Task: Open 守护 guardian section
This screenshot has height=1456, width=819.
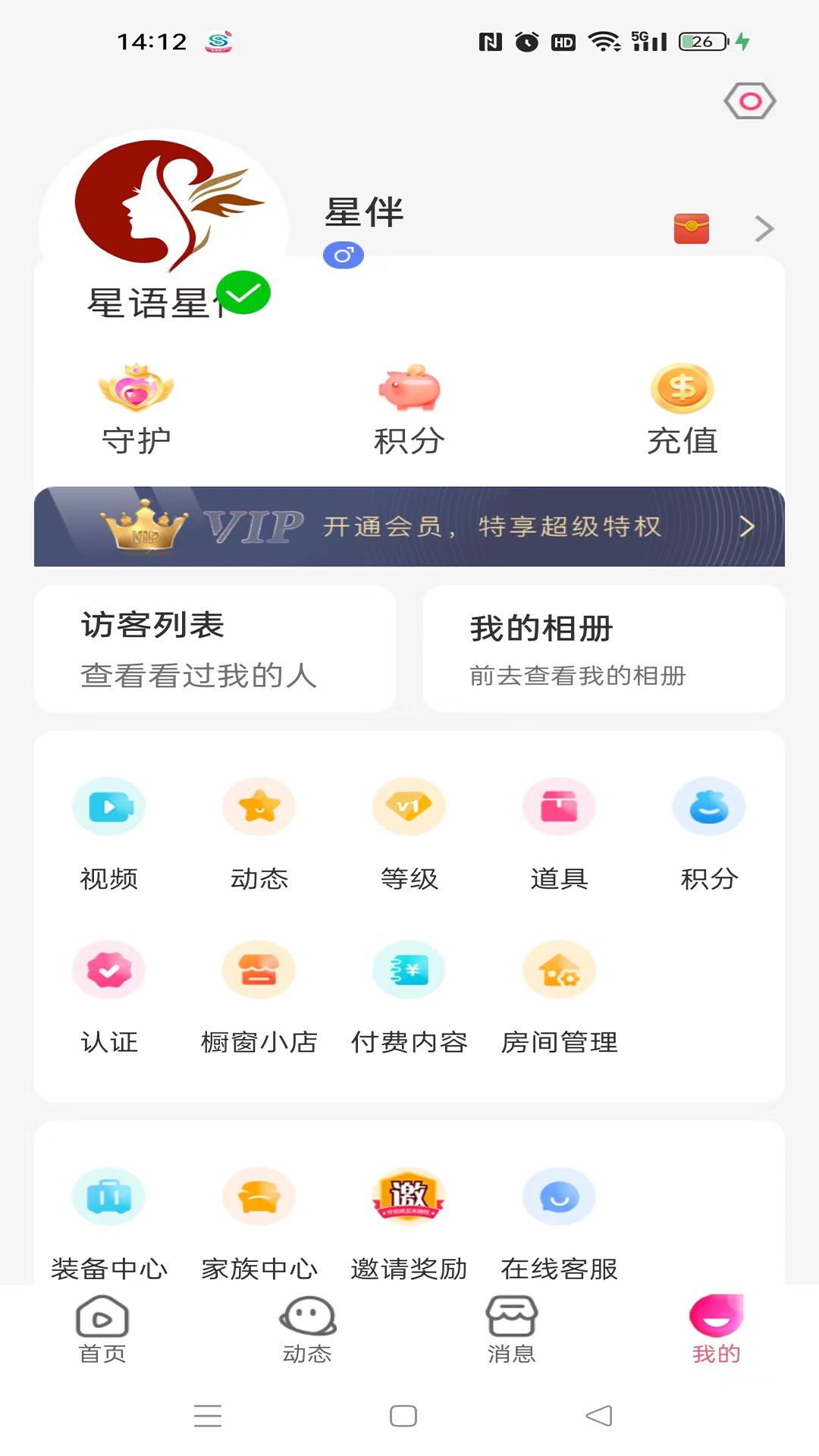Action: pos(136,409)
